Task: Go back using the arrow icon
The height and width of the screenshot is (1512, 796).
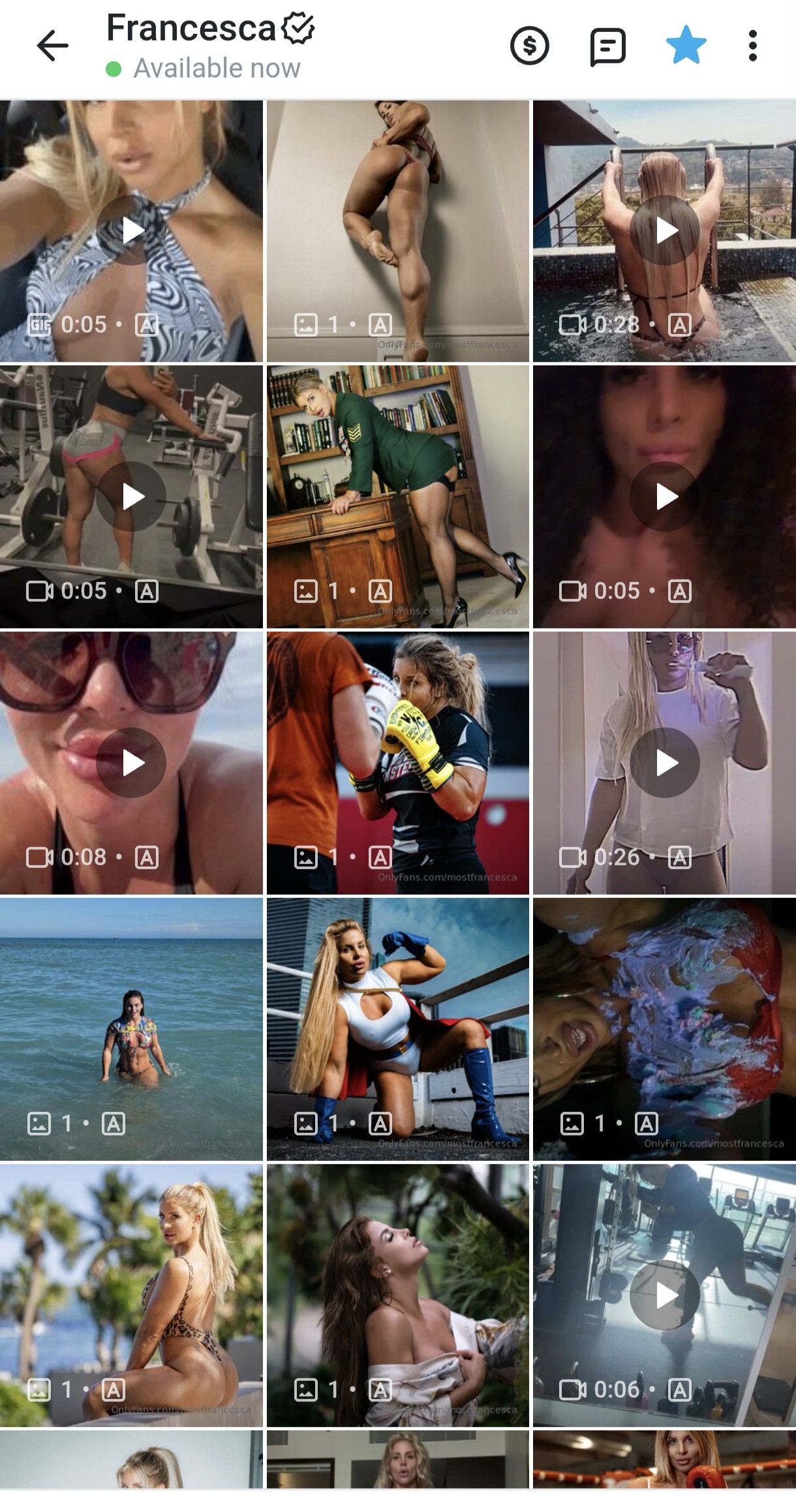Action: click(52, 46)
